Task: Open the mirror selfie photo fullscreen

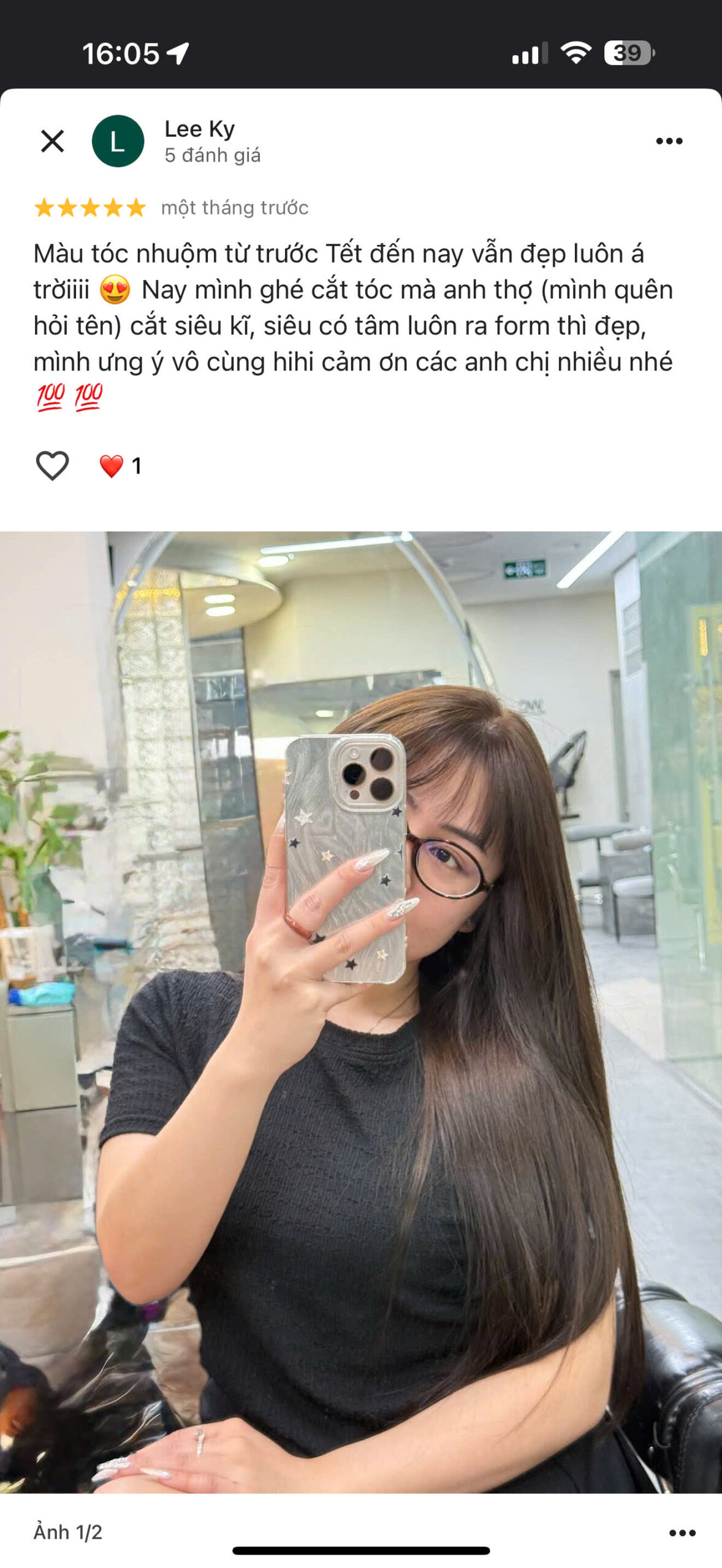Action: point(361,1012)
